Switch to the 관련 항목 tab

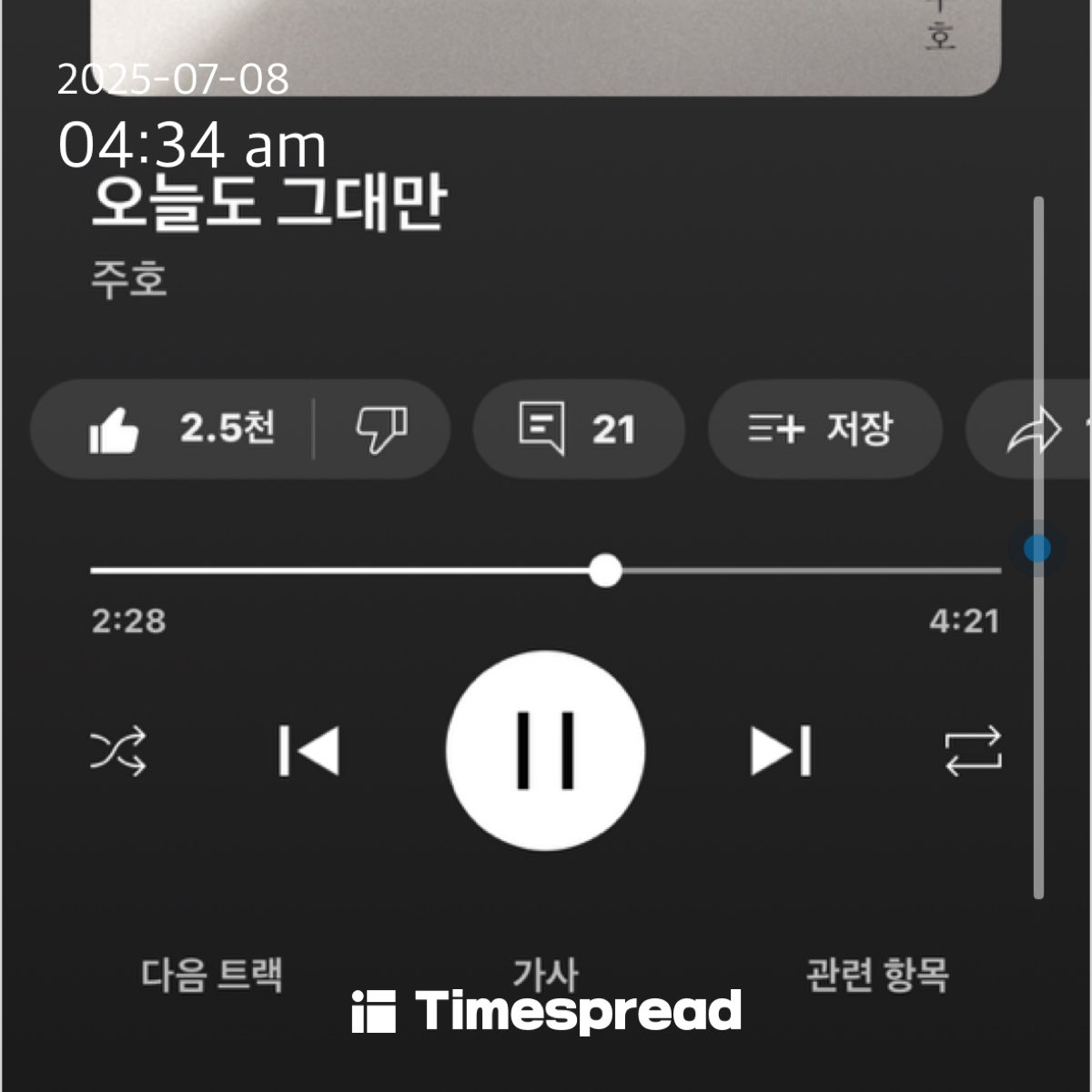(877, 975)
